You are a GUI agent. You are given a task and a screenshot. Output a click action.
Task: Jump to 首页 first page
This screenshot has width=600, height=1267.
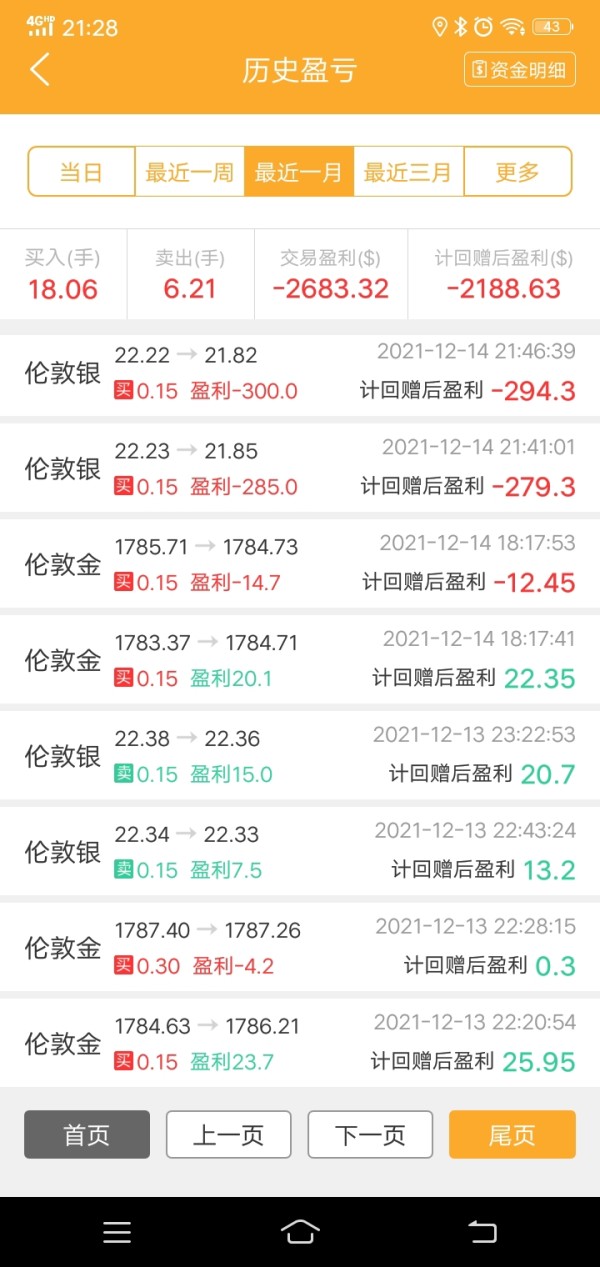coord(87,1135)
